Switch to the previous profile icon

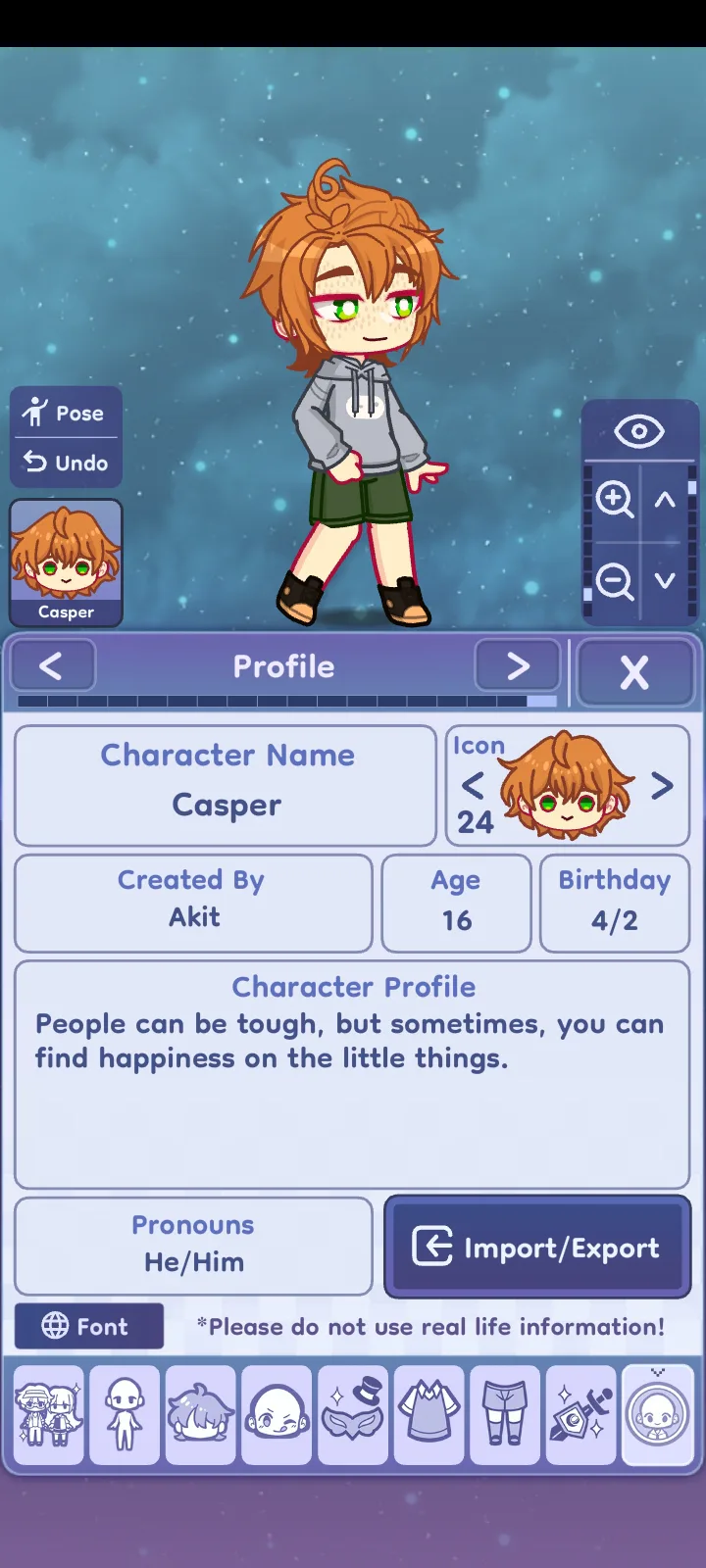coord(473,786)
